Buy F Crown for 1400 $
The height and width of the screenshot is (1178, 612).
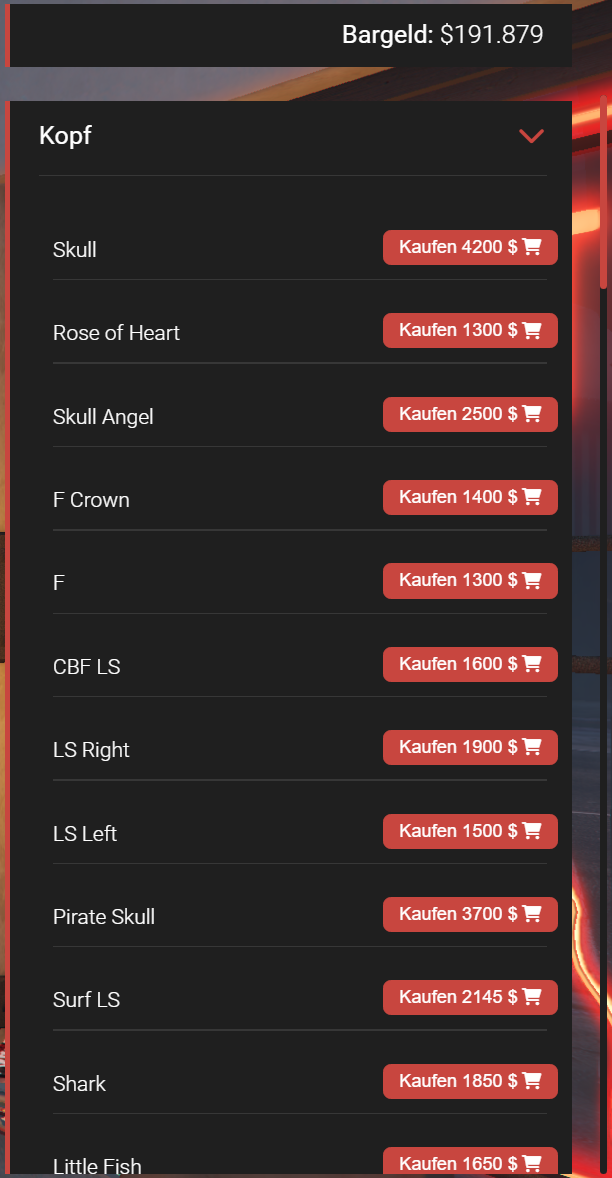tap(470, 497)
